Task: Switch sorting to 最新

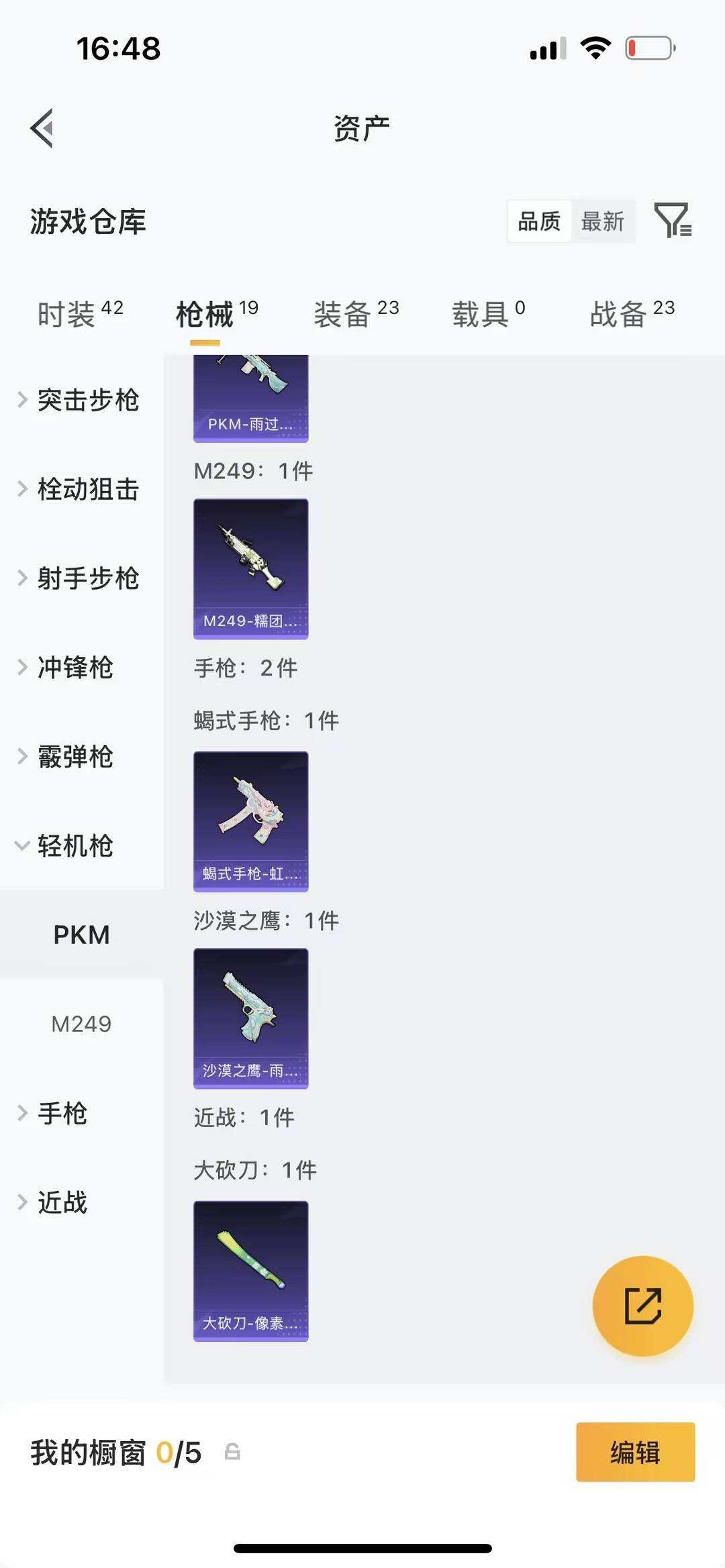Action: tap(602, 221)
